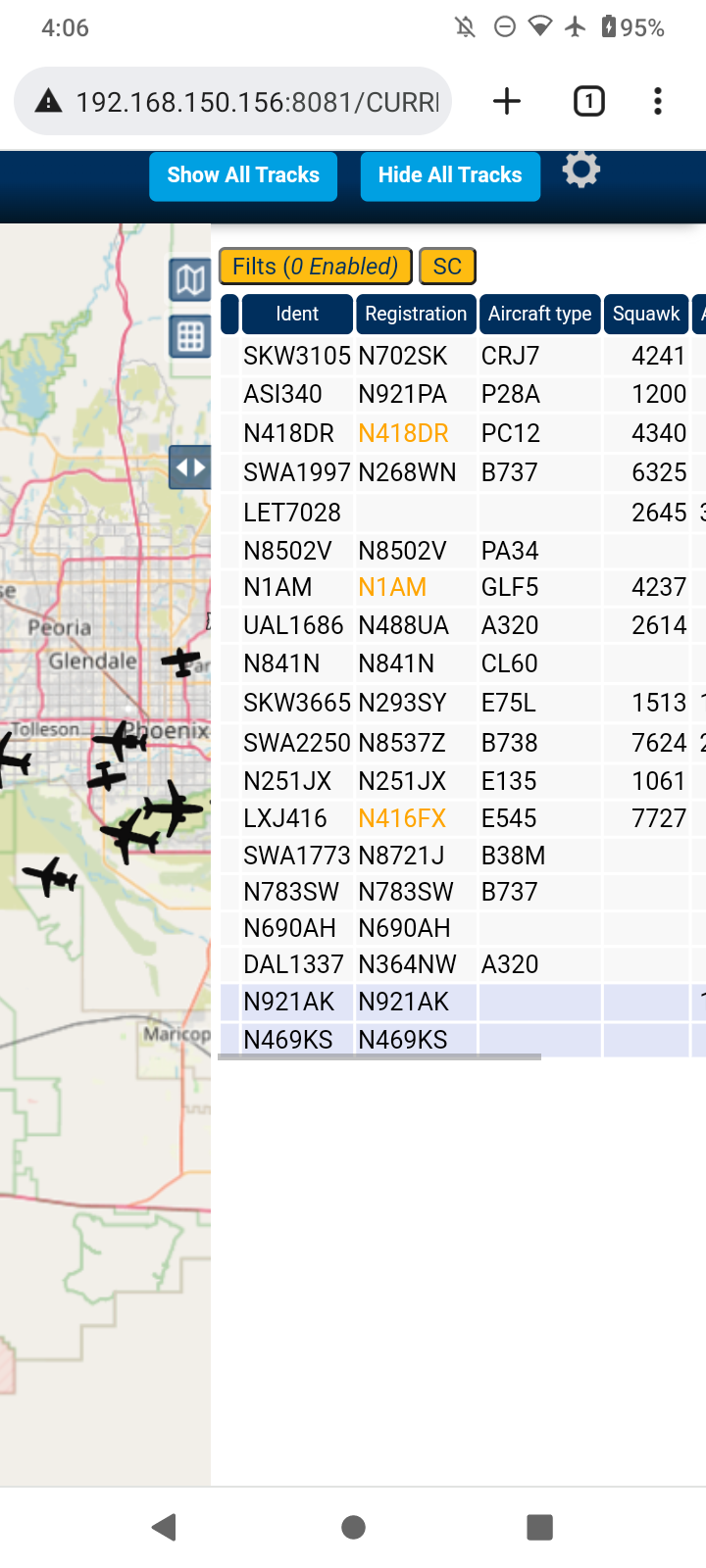Open the settings gear icon

point(580,171)
